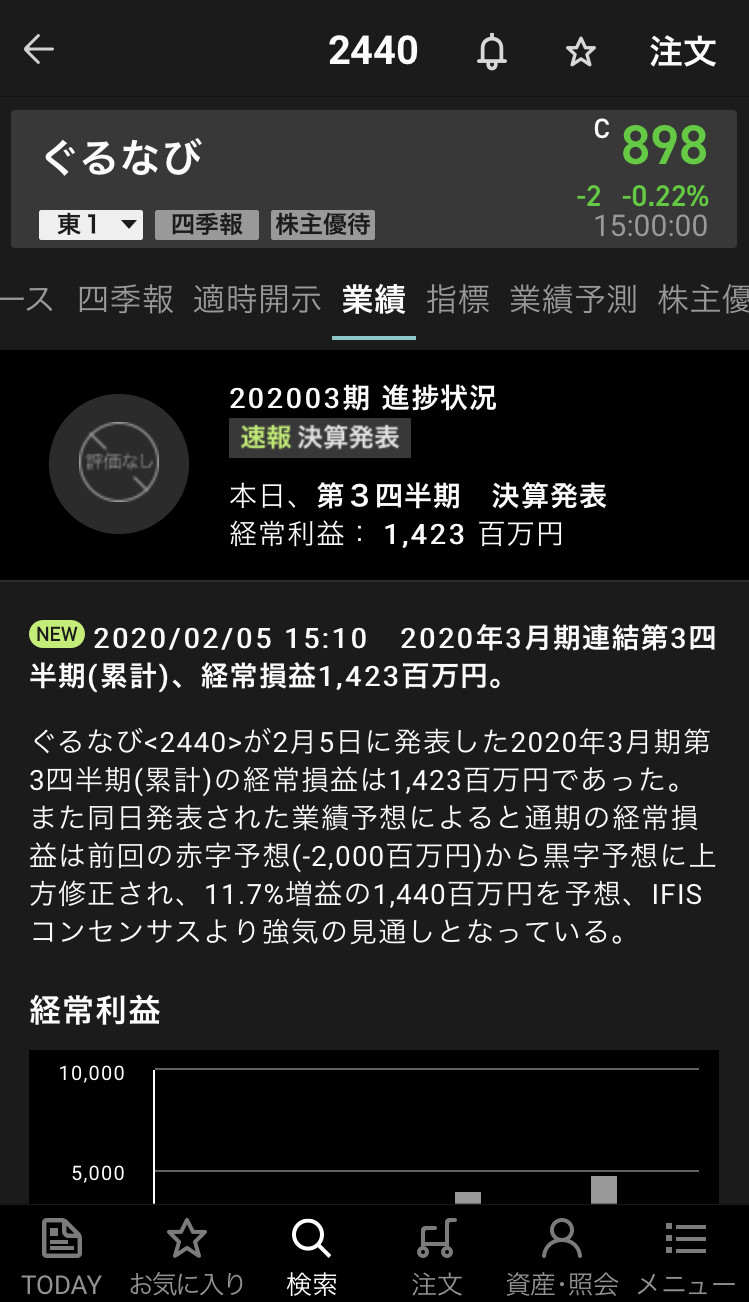Screen dimensions: 749x1302
Task: Select the 指標 tab
Action: pos(458,299)
